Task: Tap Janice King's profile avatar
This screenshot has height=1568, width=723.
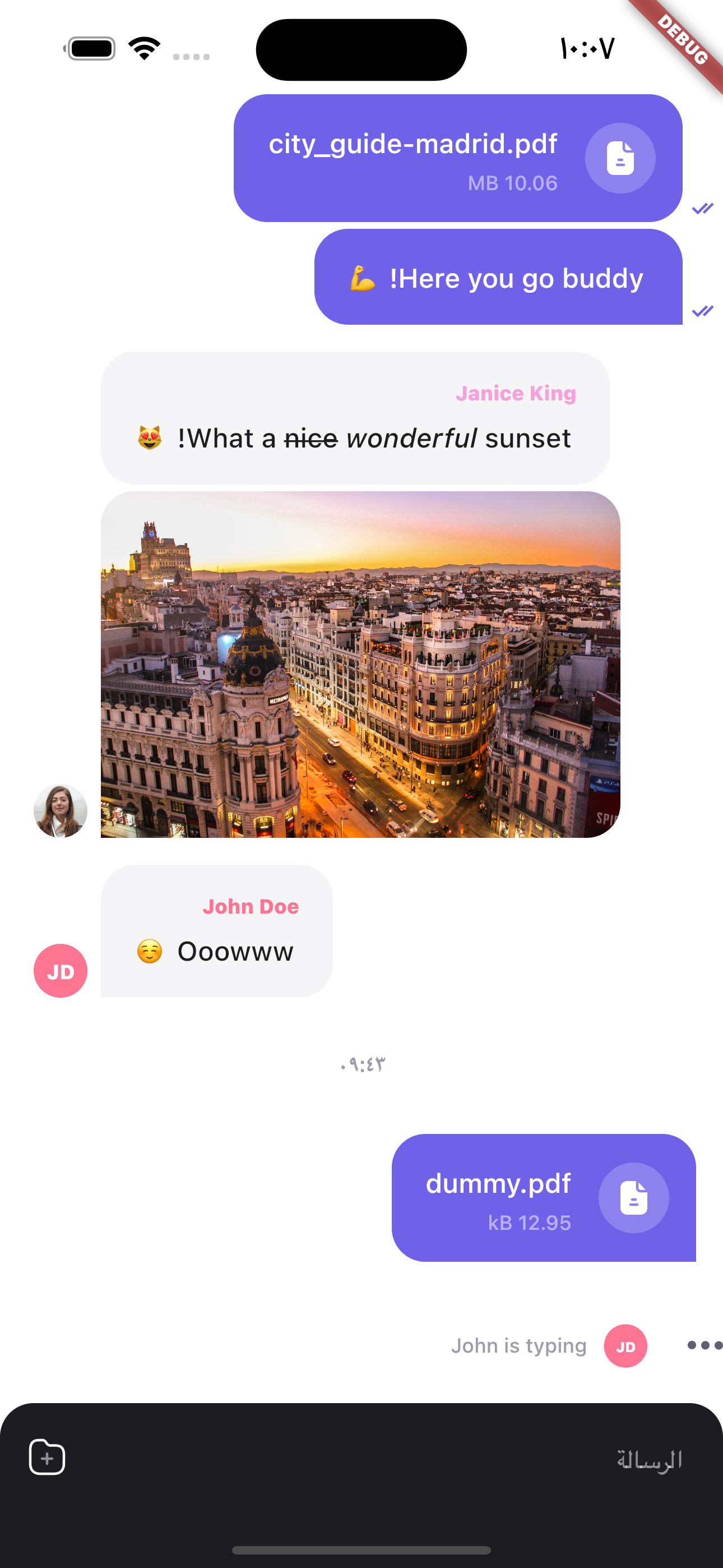Action: click(61, 811)
